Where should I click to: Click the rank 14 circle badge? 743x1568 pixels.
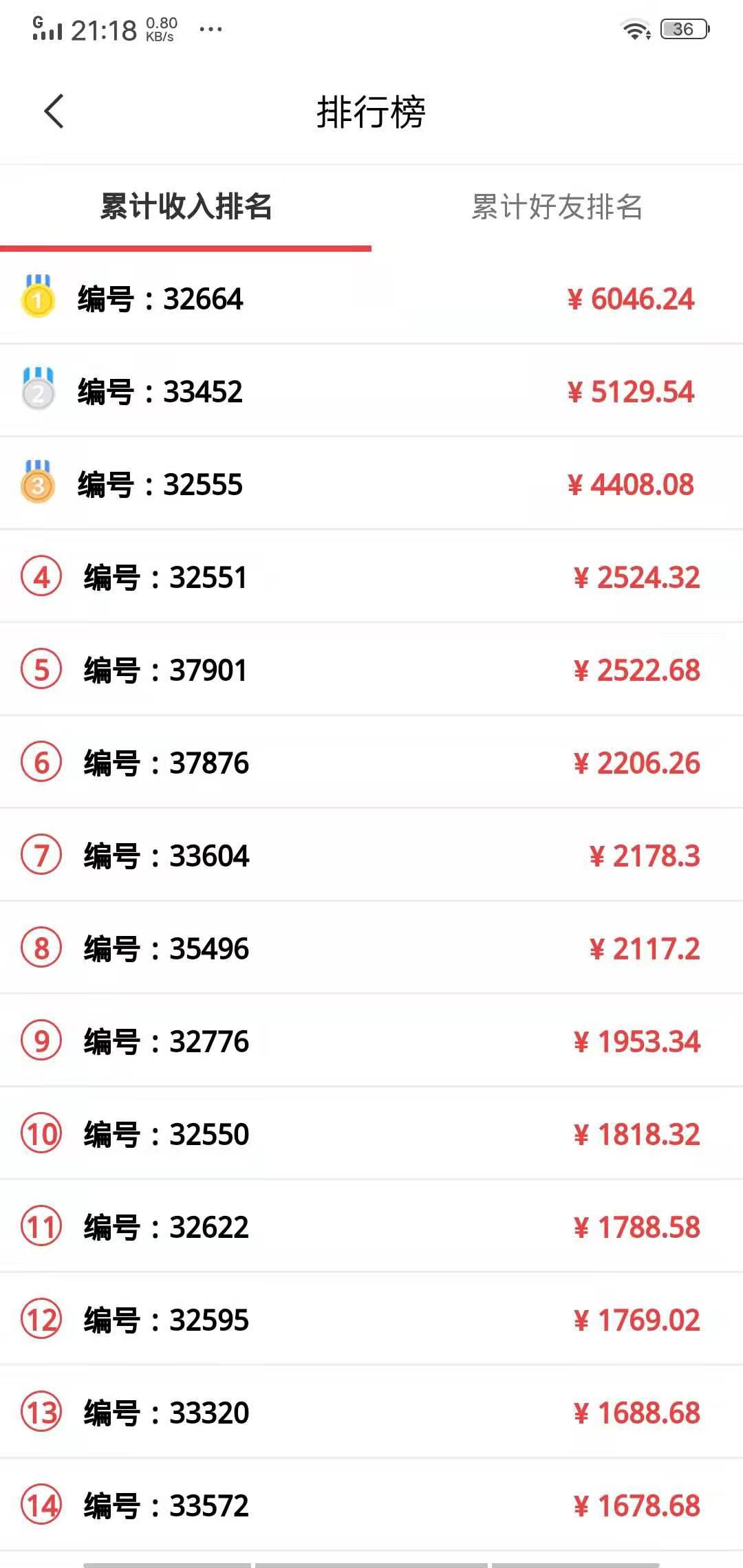point(41,1505)
